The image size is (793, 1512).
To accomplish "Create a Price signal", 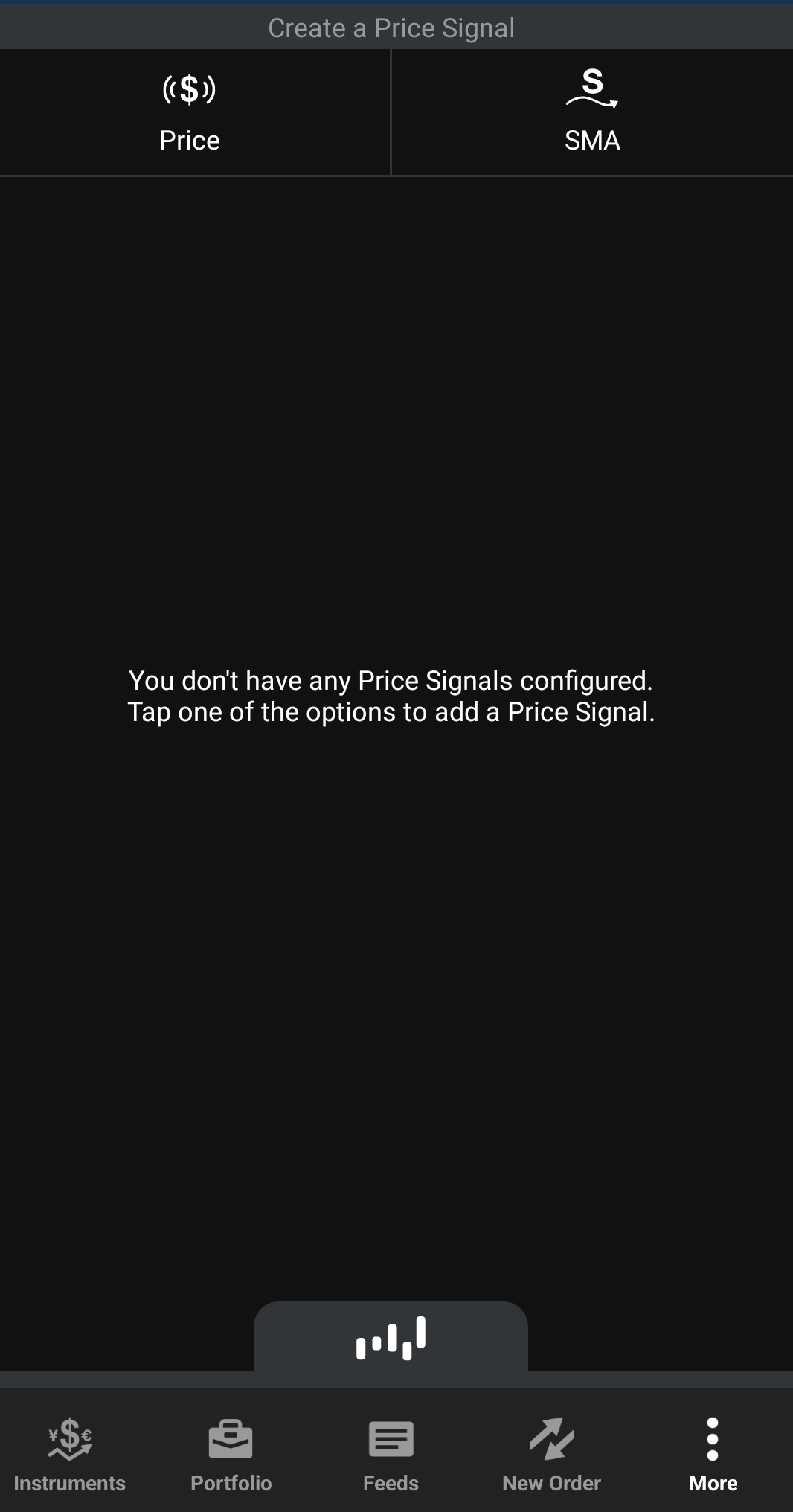I will coord(190,113).
